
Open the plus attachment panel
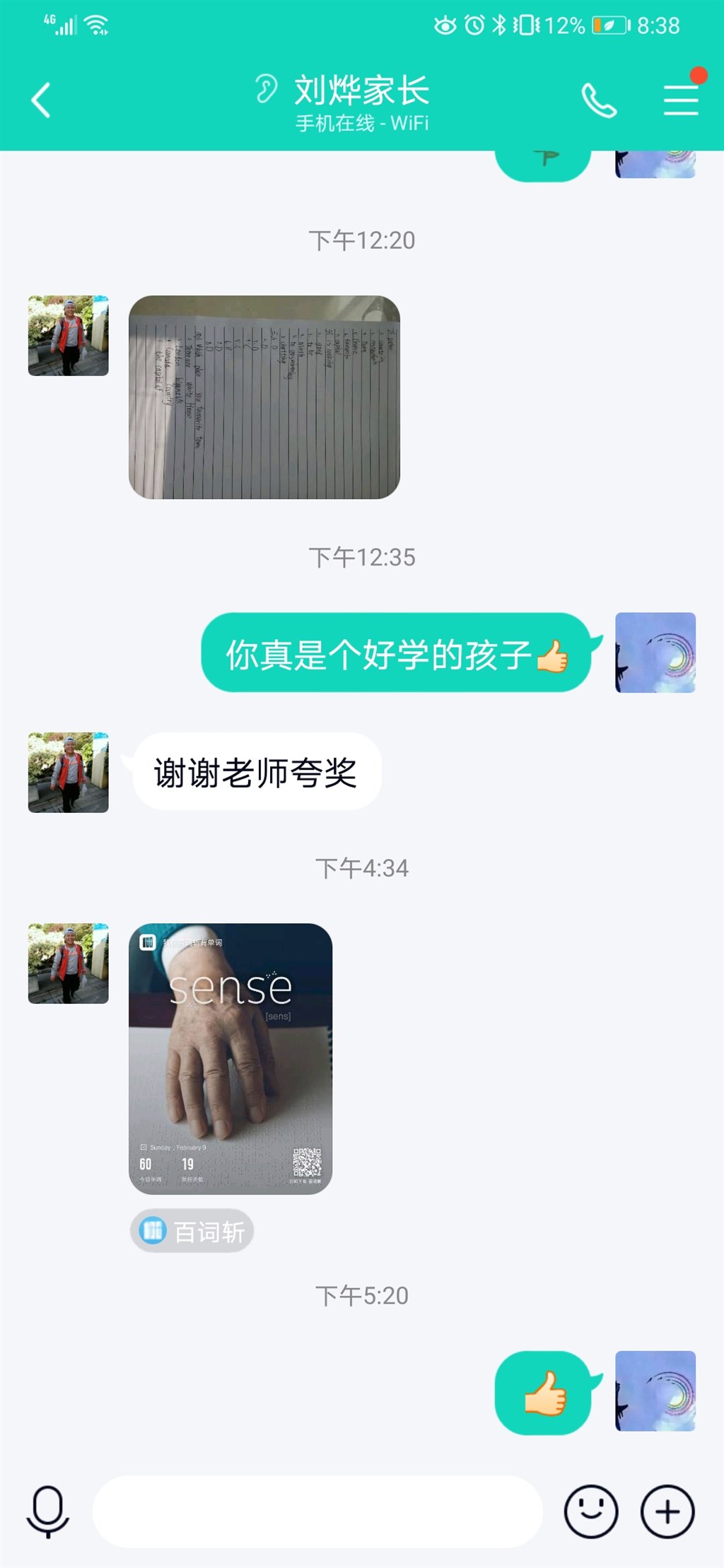coord(667,1511)
